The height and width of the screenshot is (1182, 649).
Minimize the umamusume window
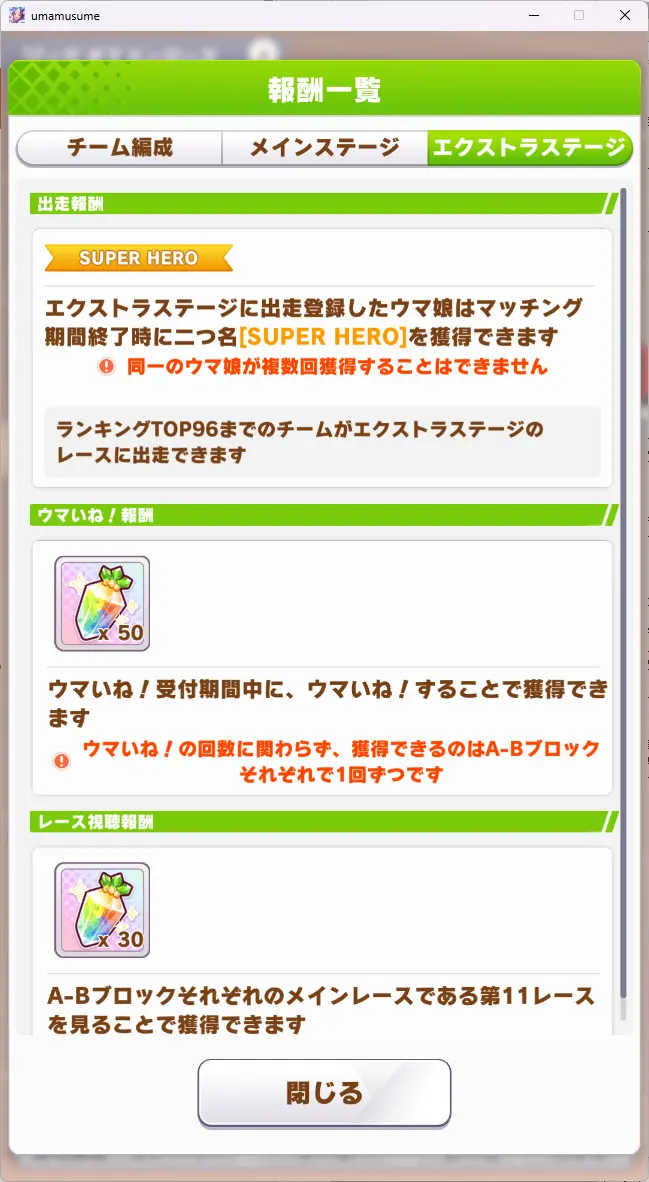point(535,15)
